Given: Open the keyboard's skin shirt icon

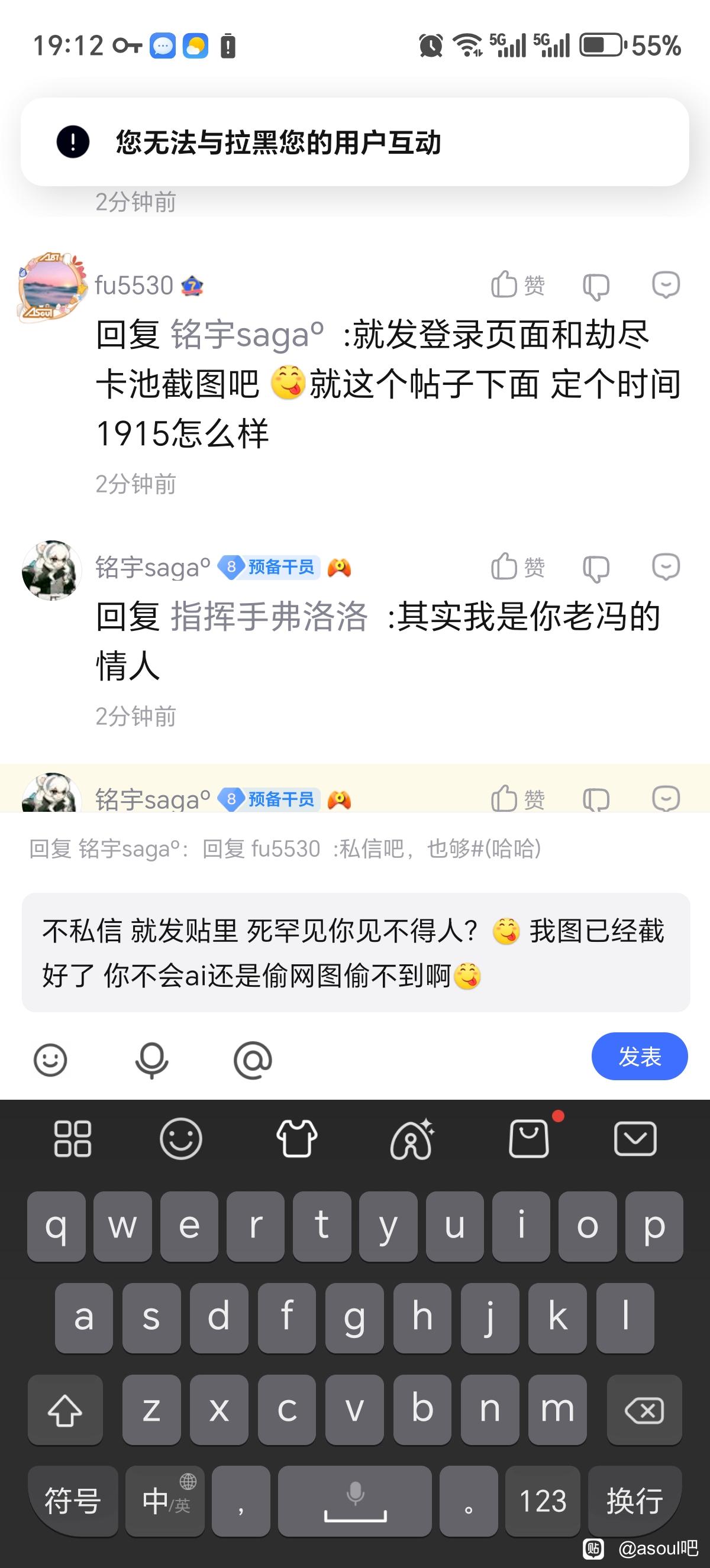Looking at the screenshot, I should [296, 1139].
